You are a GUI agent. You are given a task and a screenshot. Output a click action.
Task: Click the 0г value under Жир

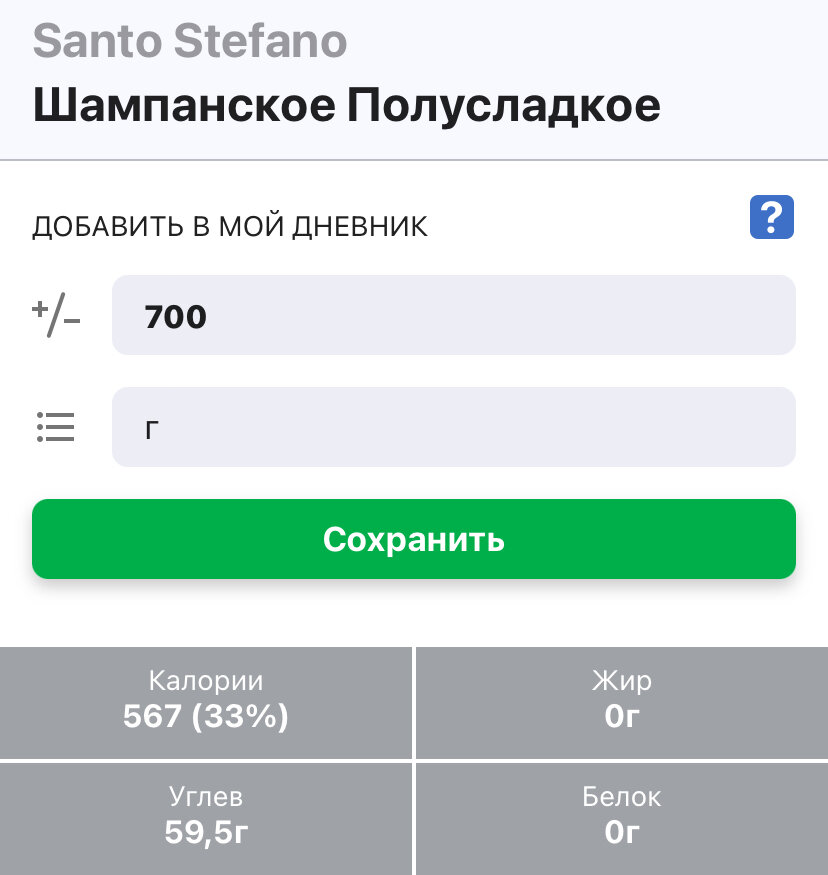(620, 716)
